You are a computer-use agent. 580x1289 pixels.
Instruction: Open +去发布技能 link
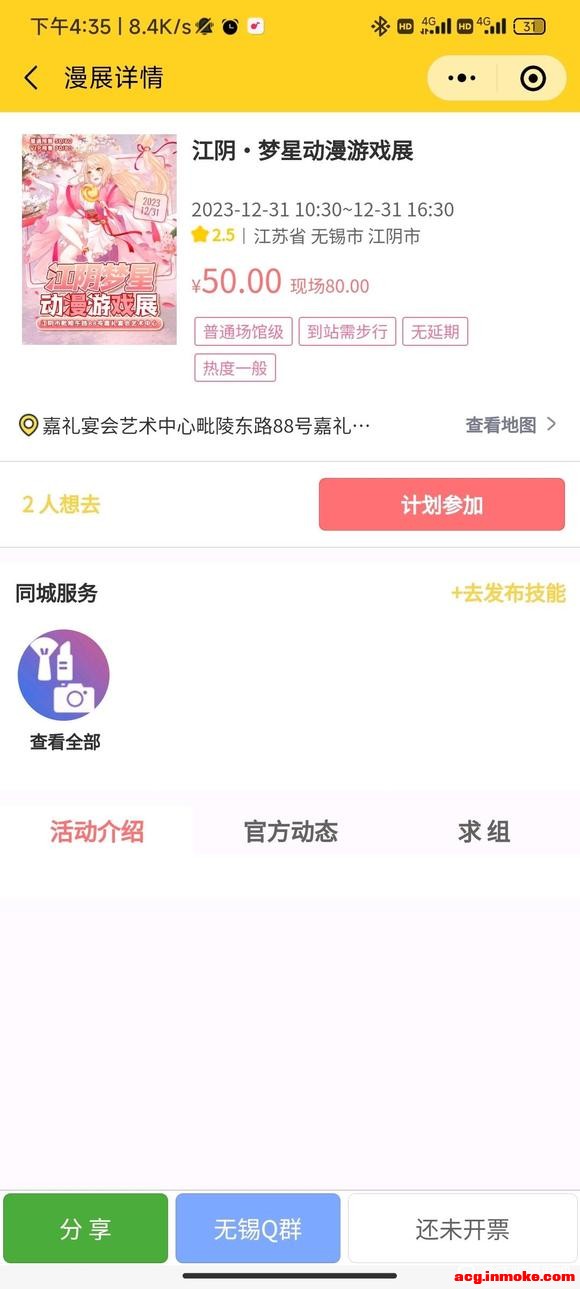pos(508,593)
